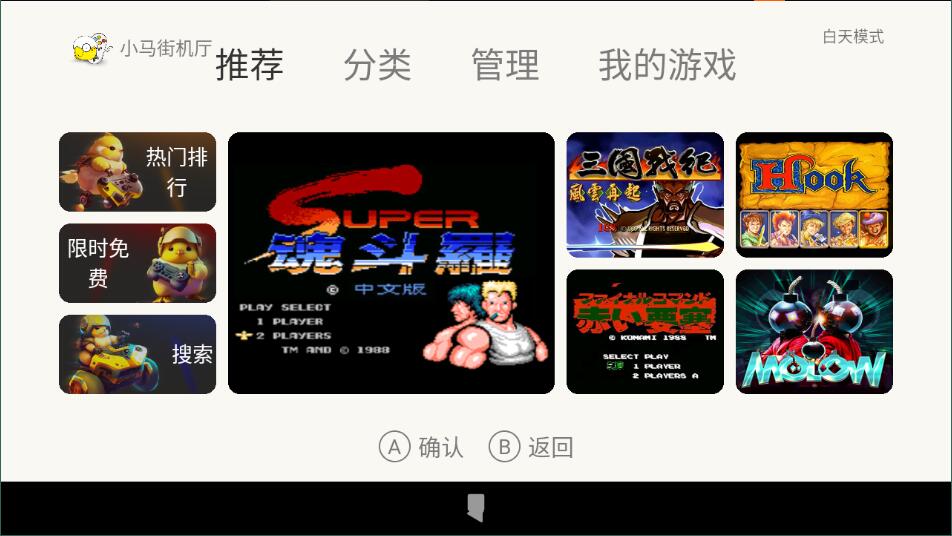Tap the B 返回 back button
The height and width of the screenshot is (536, 952).
pyautogui.click(x=531, y=447)
